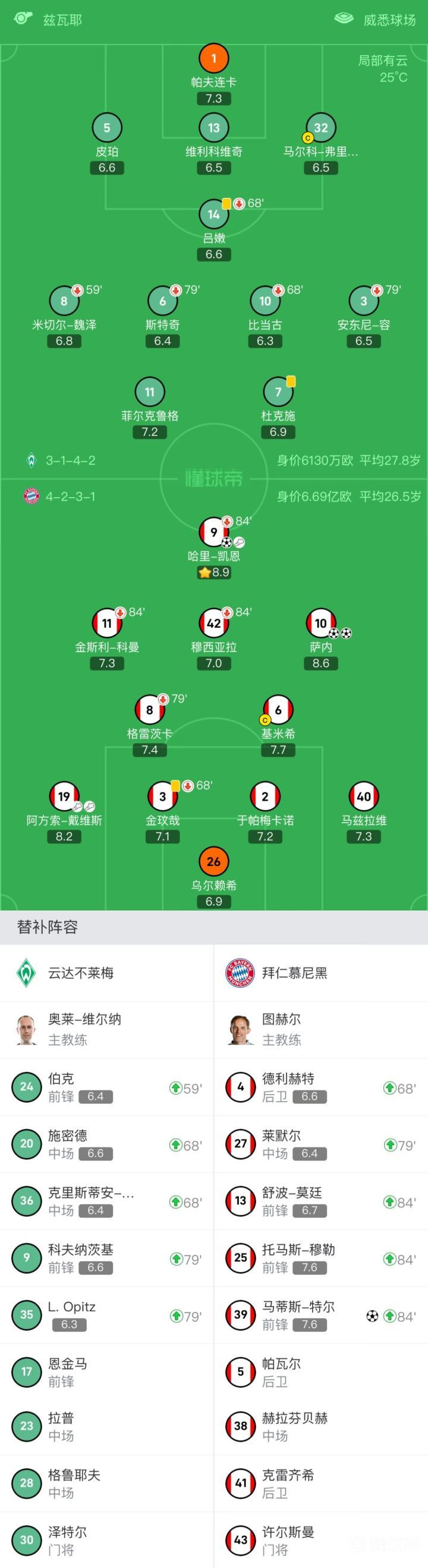View goalkeeper 乌尔赖希's profile
Screen dimensions: 428x1568
(x=213, y=862)
